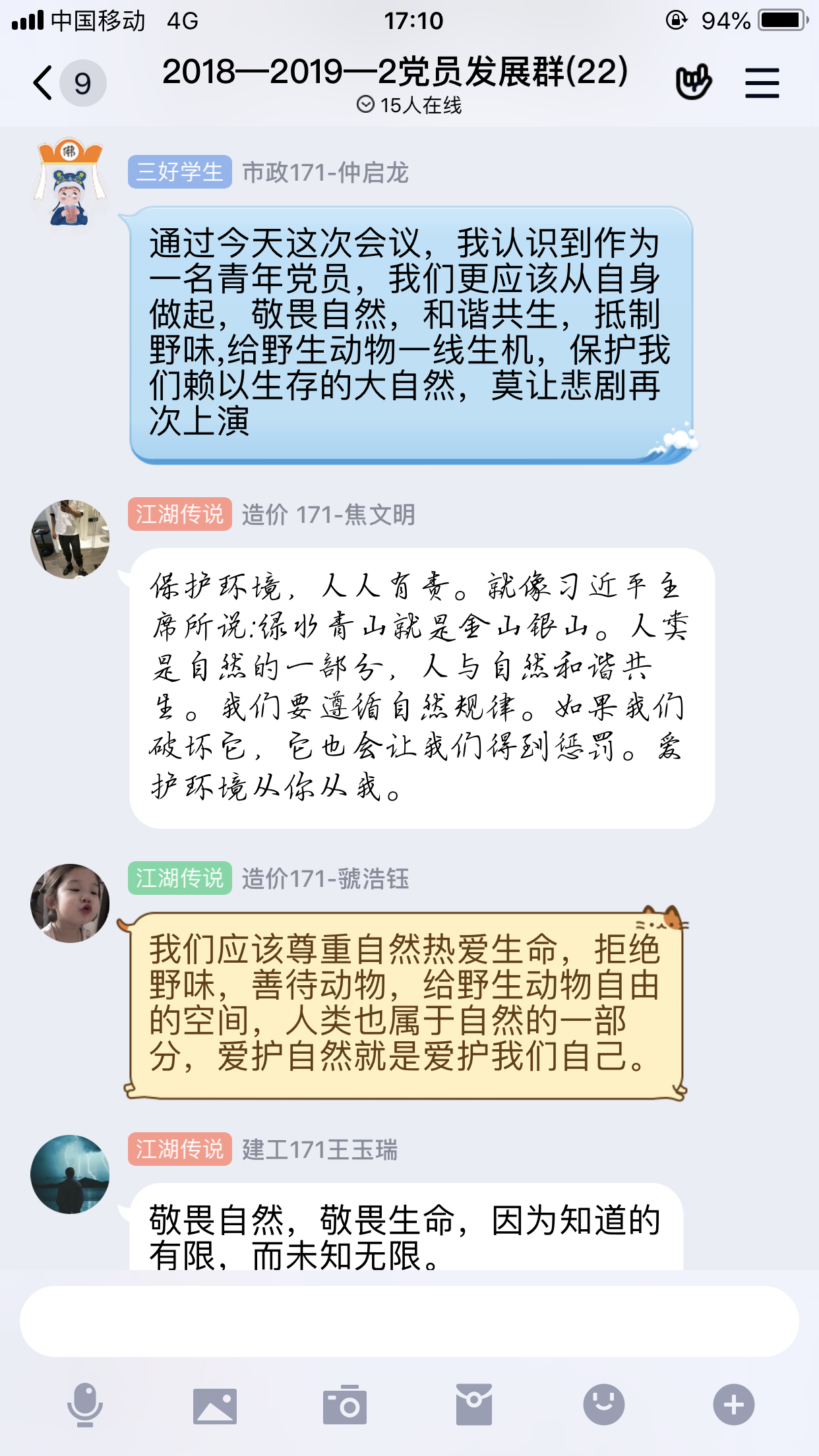Image resolution: width=819 pixels, height=1456 pixels.
Task: Send a red envelope
Action: pos(473,1405)
